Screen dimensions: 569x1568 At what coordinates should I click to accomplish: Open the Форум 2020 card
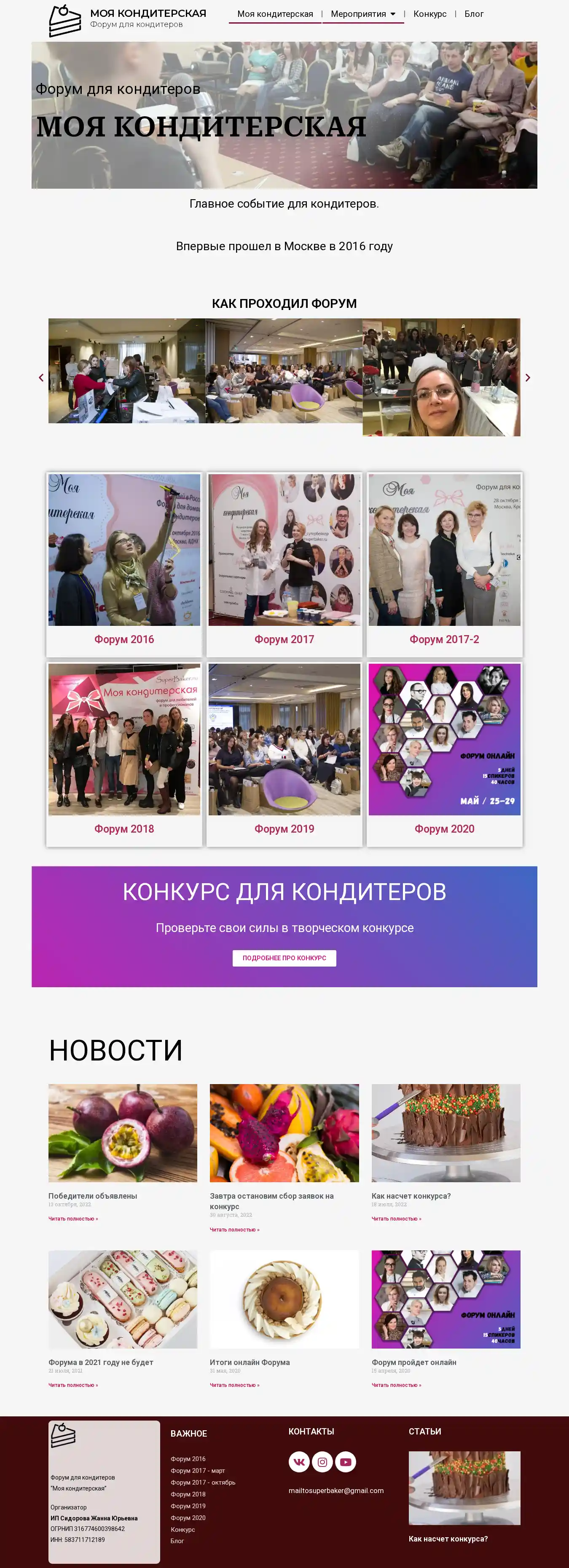(444, 828)
